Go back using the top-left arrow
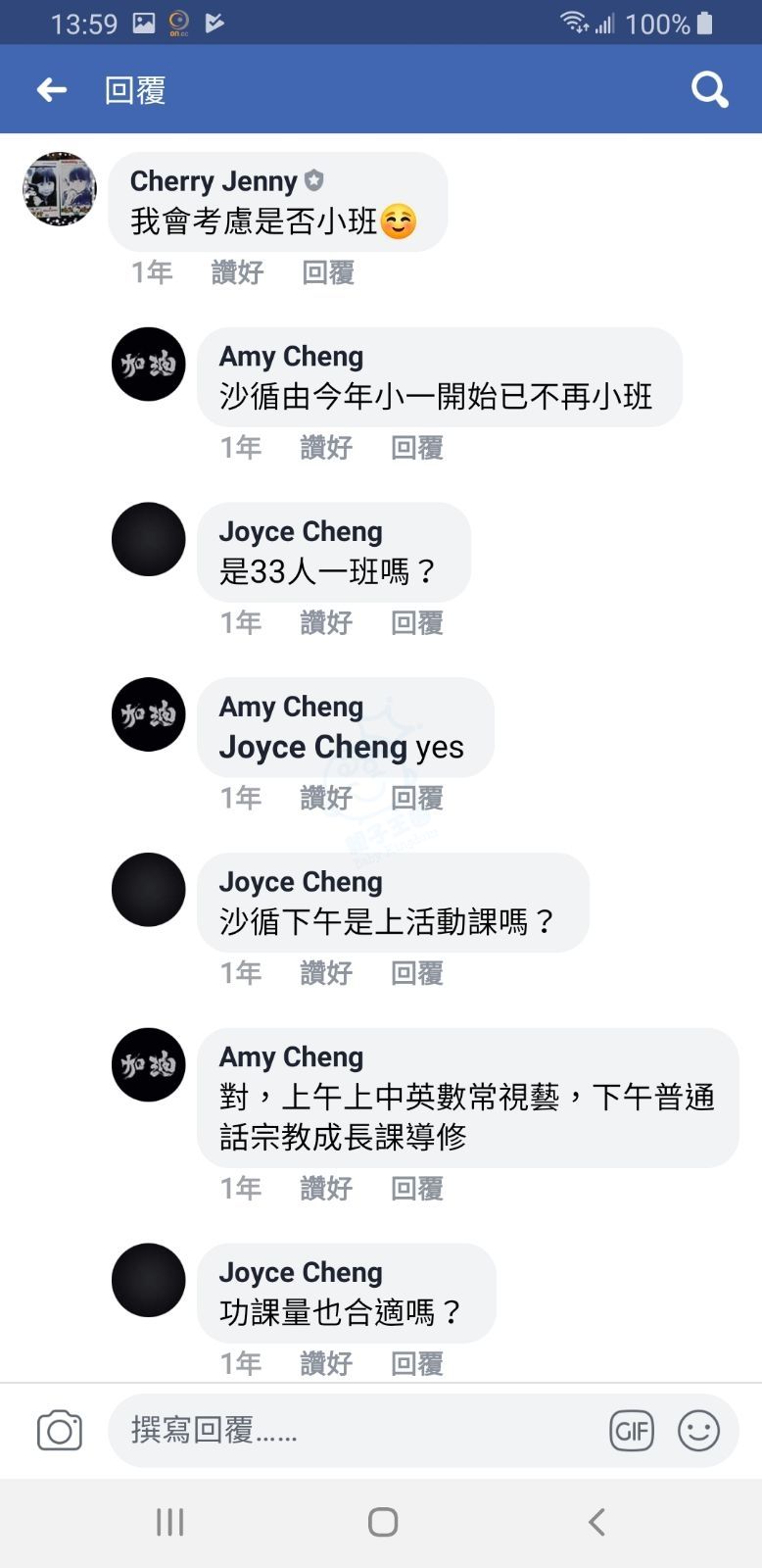This screenshot has width=762, height=1568. pos(52,90)
